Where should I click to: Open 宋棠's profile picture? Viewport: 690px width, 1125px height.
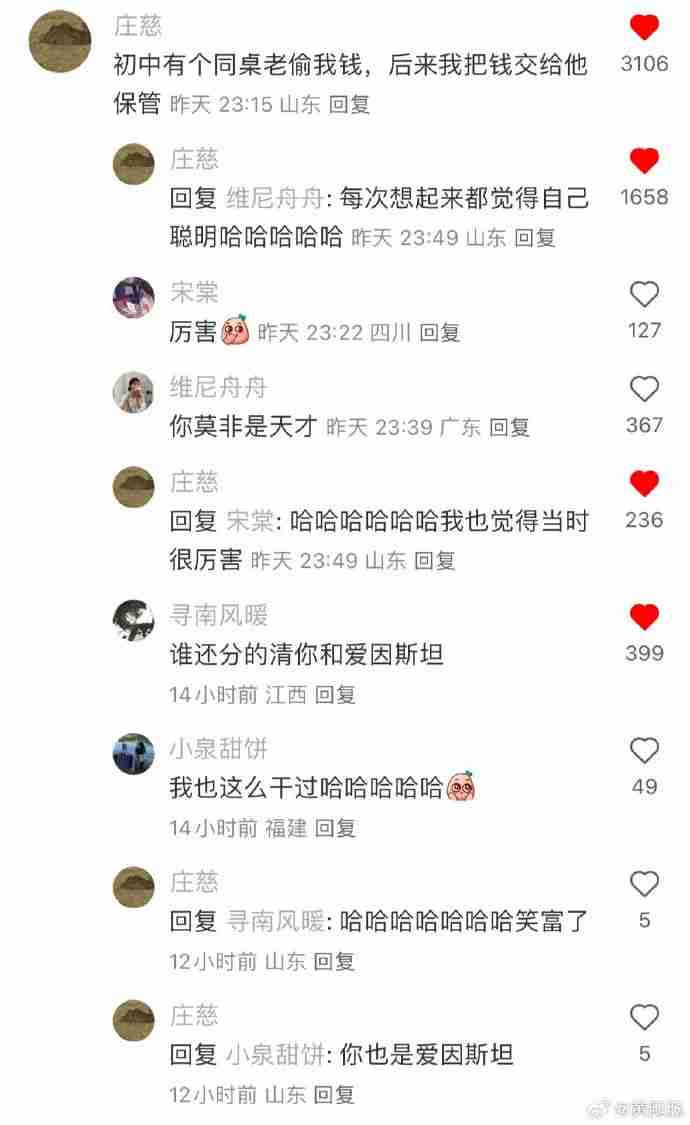click(134, 297)
